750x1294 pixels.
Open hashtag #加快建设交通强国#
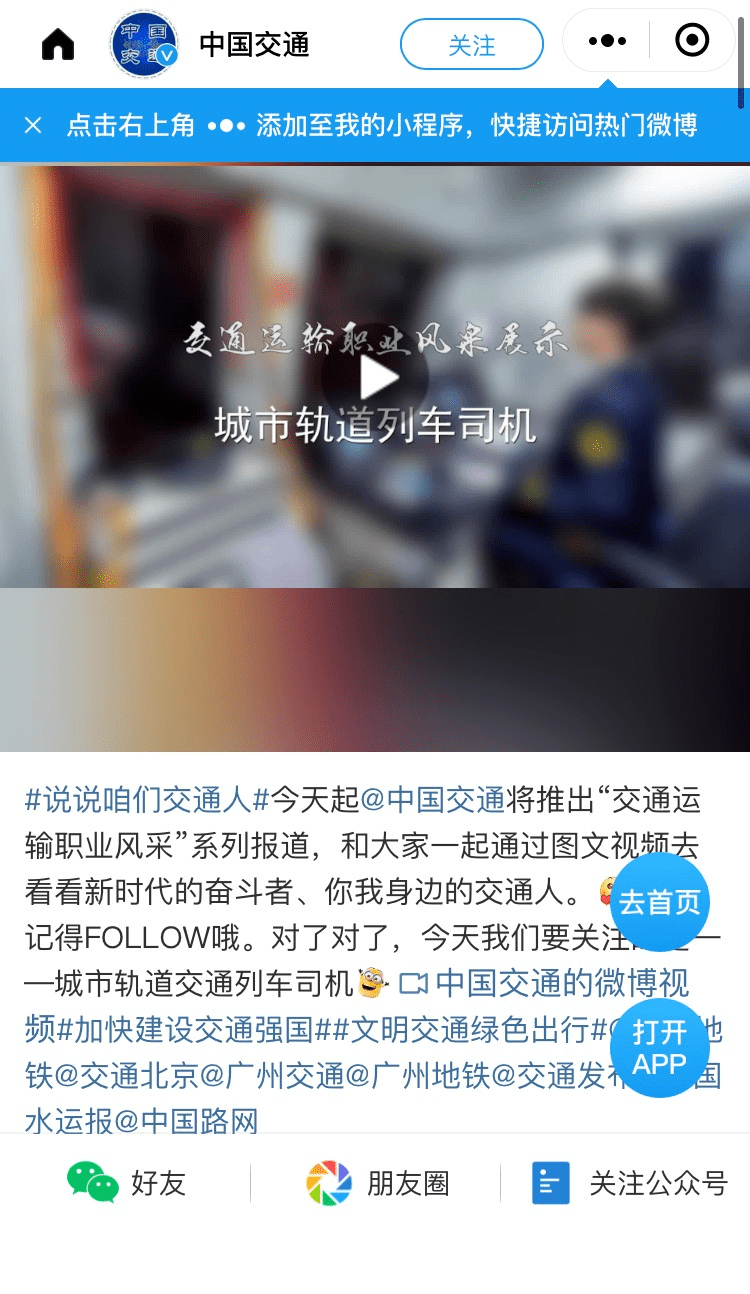pyautogui.click(x=194, y=1028)
